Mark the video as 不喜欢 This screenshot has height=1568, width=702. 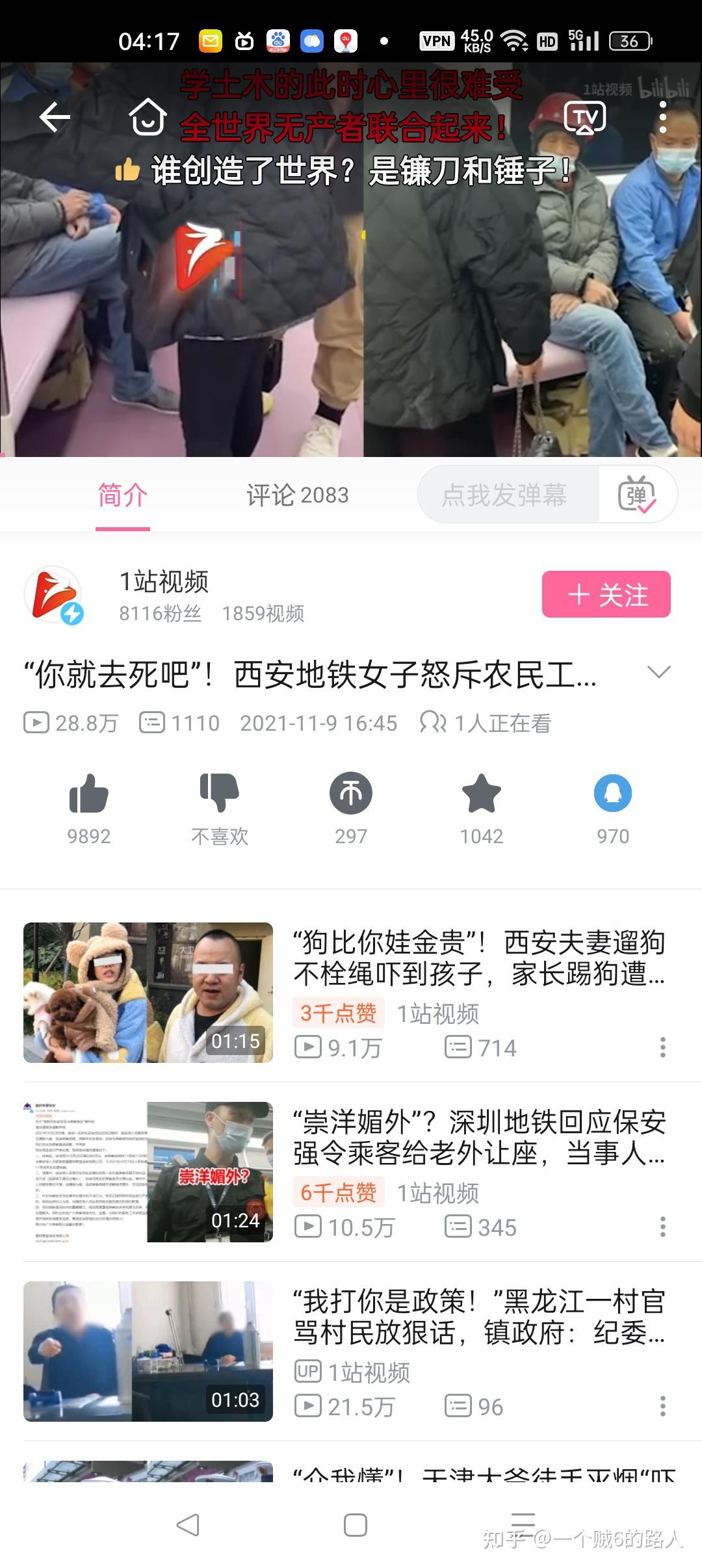[x=220, y=794]
